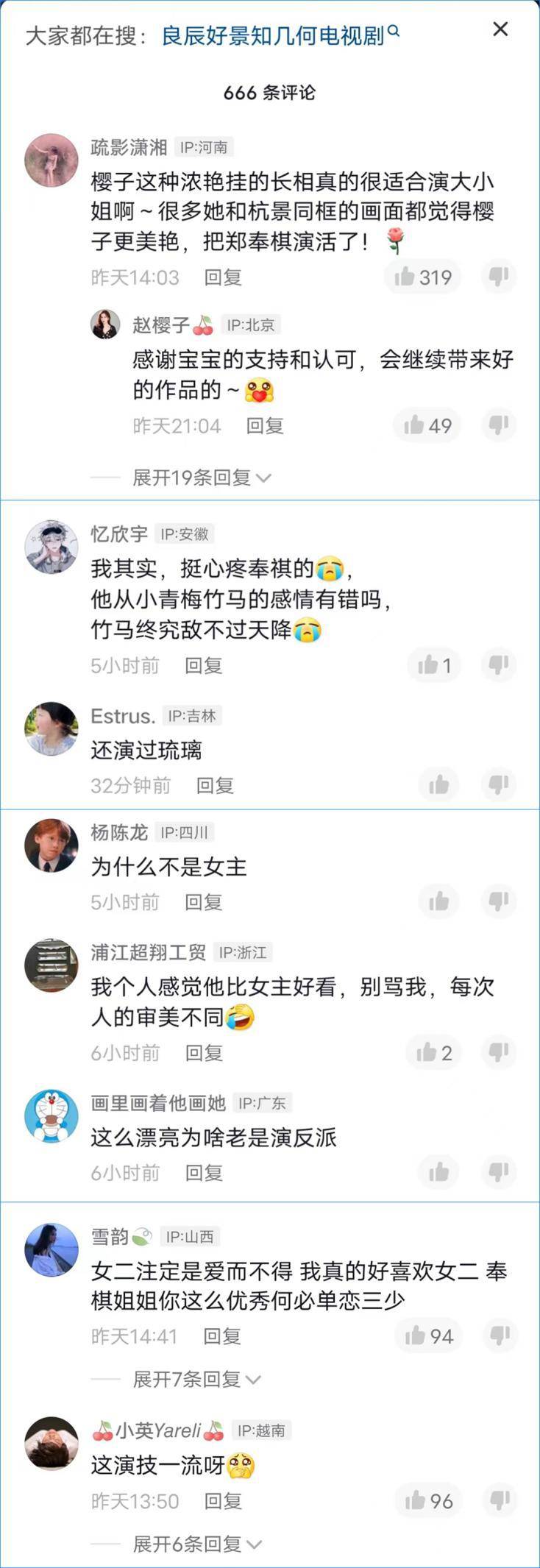Like 忆欣宇's comment
Image resolution: width=540 pixels, height=1568 pixels.
coord(434,665)
